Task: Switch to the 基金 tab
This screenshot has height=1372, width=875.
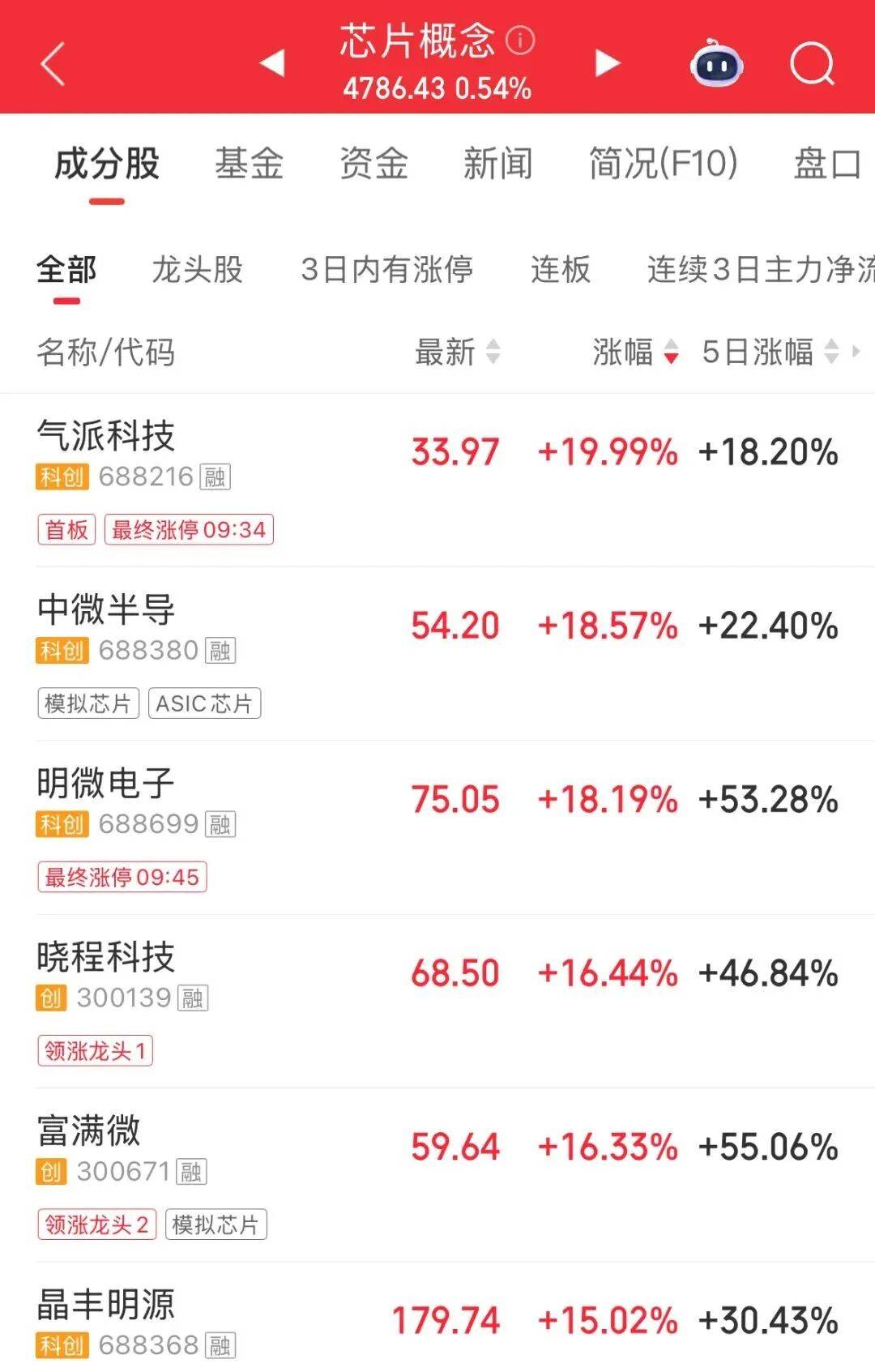Action: tap(250, 164)
